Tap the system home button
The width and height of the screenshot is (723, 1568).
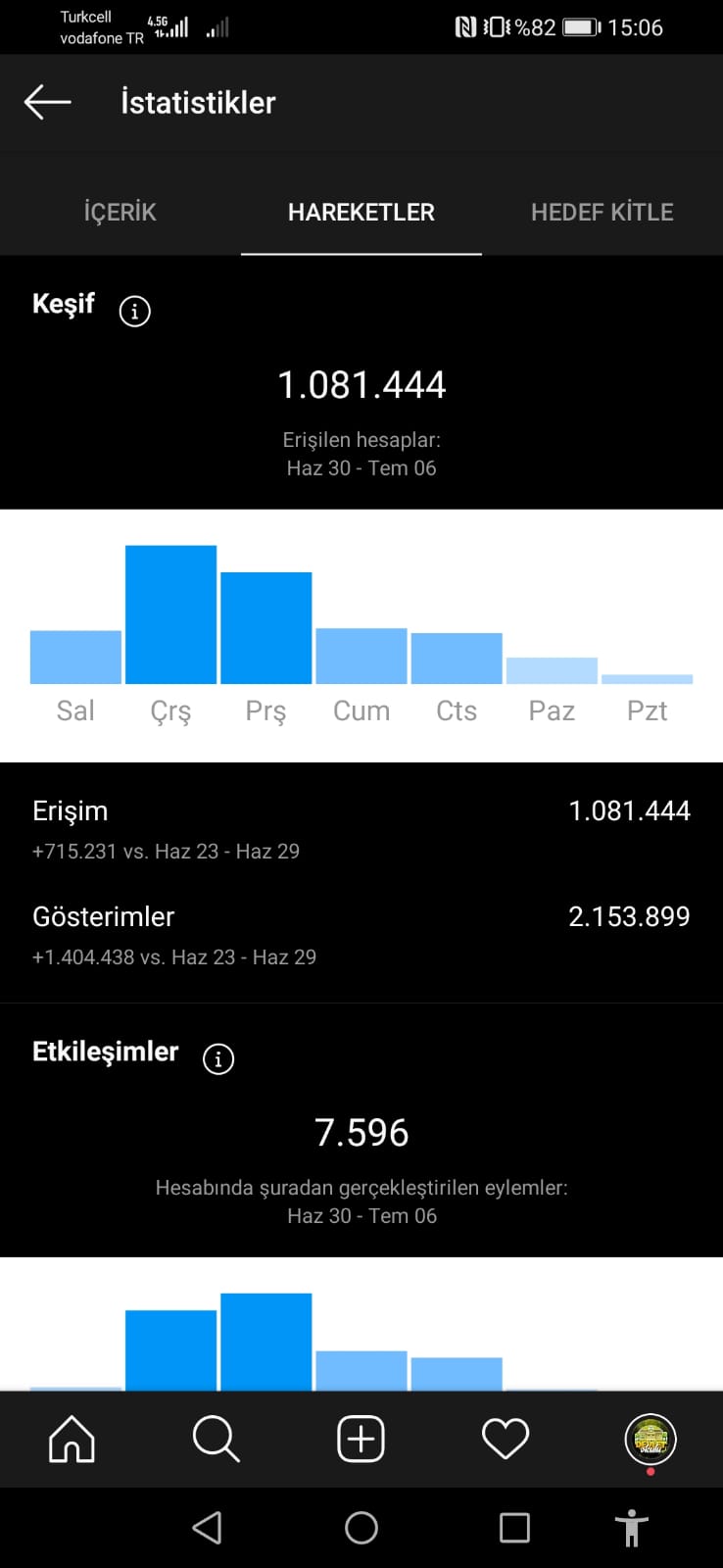click(361, 1527)
